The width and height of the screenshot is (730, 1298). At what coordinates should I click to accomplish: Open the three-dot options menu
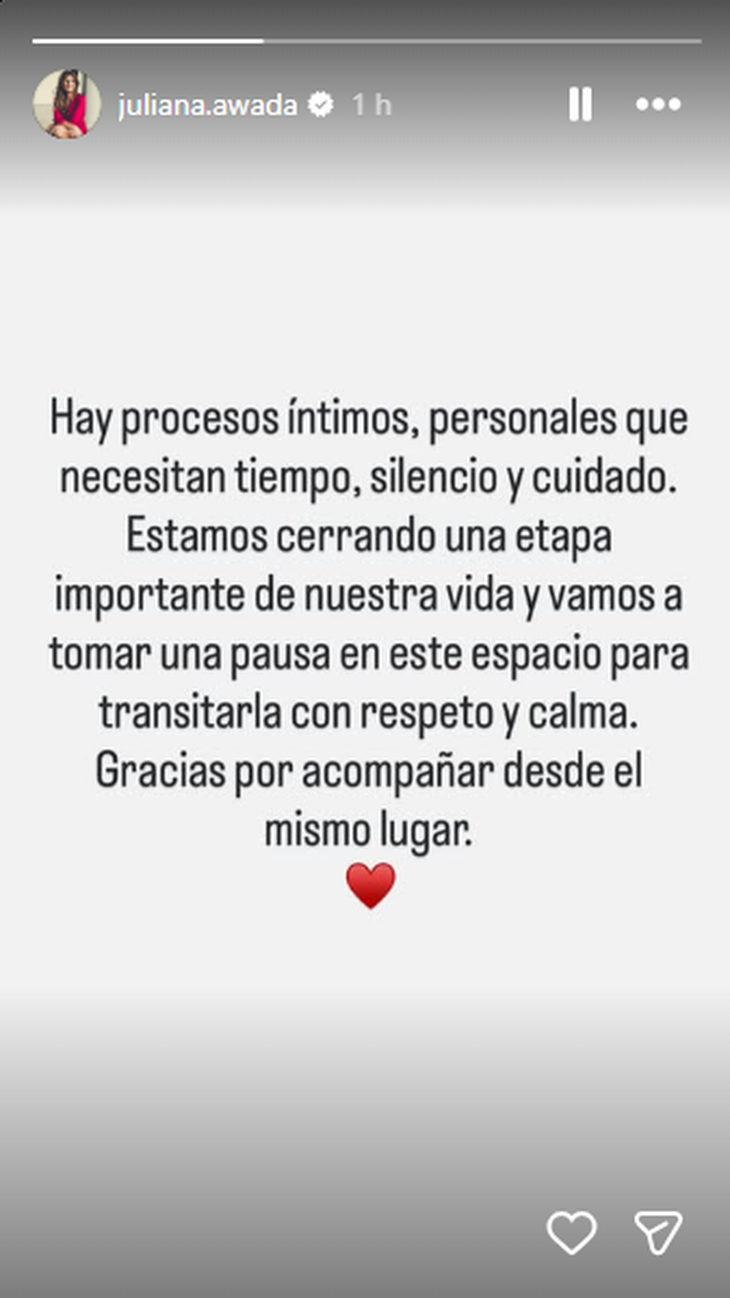point(658,104)
